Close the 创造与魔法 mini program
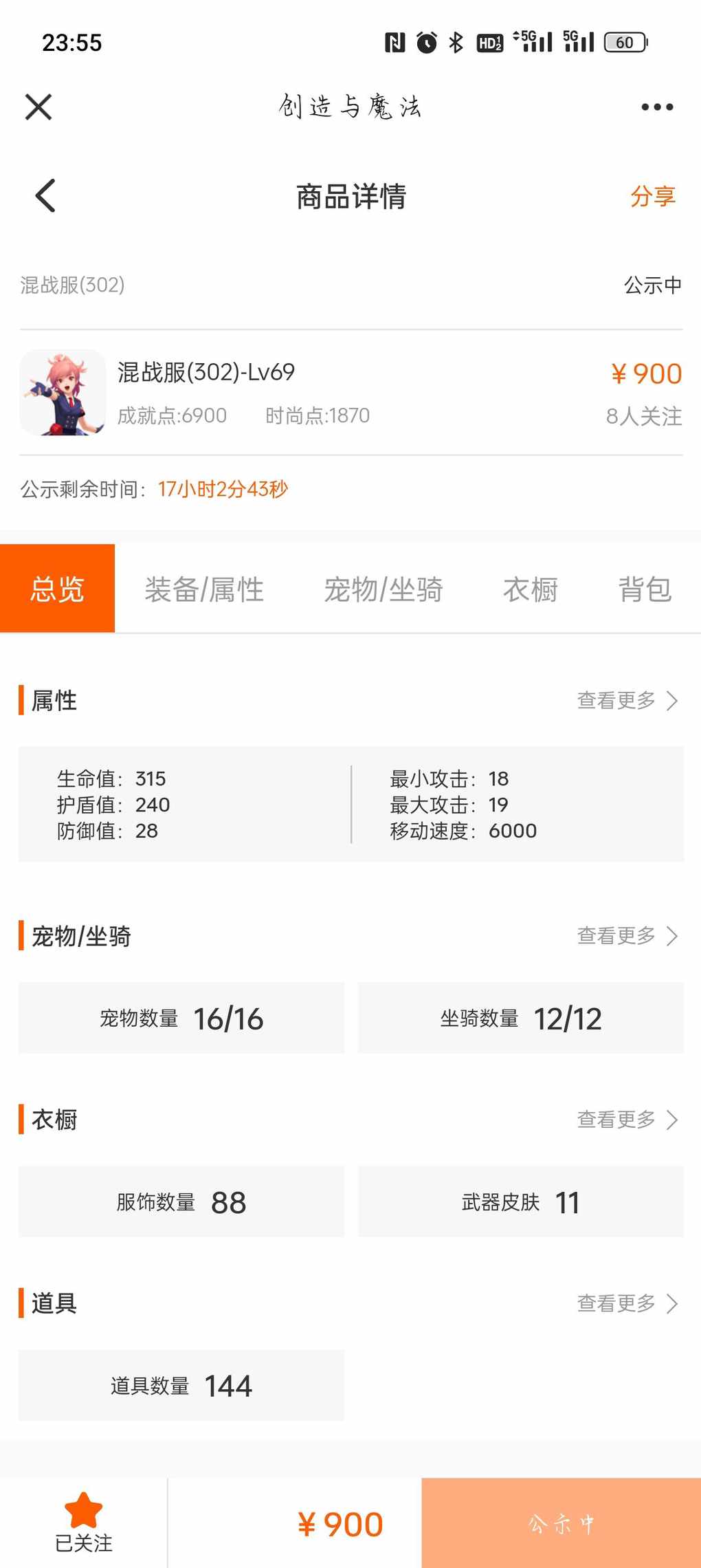The image size is (701, 1568). click(38, 107)
